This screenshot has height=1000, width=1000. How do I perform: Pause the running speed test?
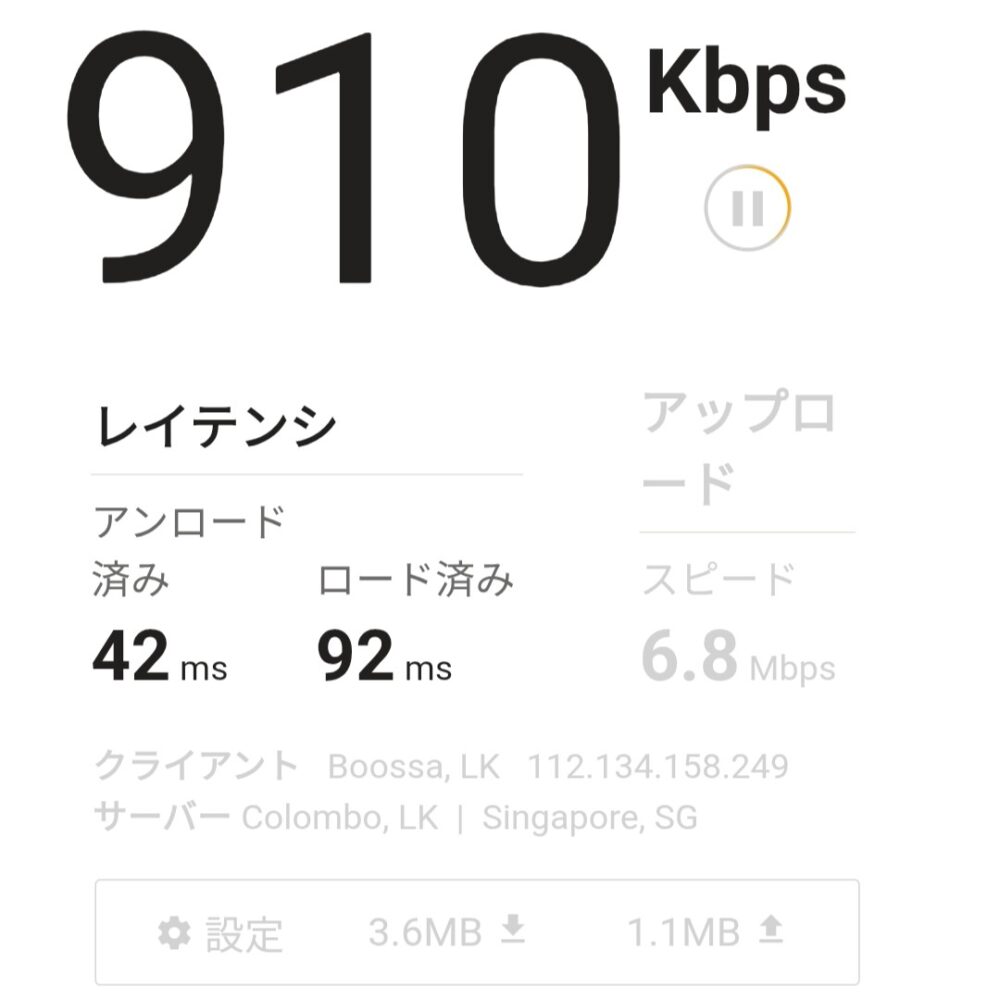(747, 208)
